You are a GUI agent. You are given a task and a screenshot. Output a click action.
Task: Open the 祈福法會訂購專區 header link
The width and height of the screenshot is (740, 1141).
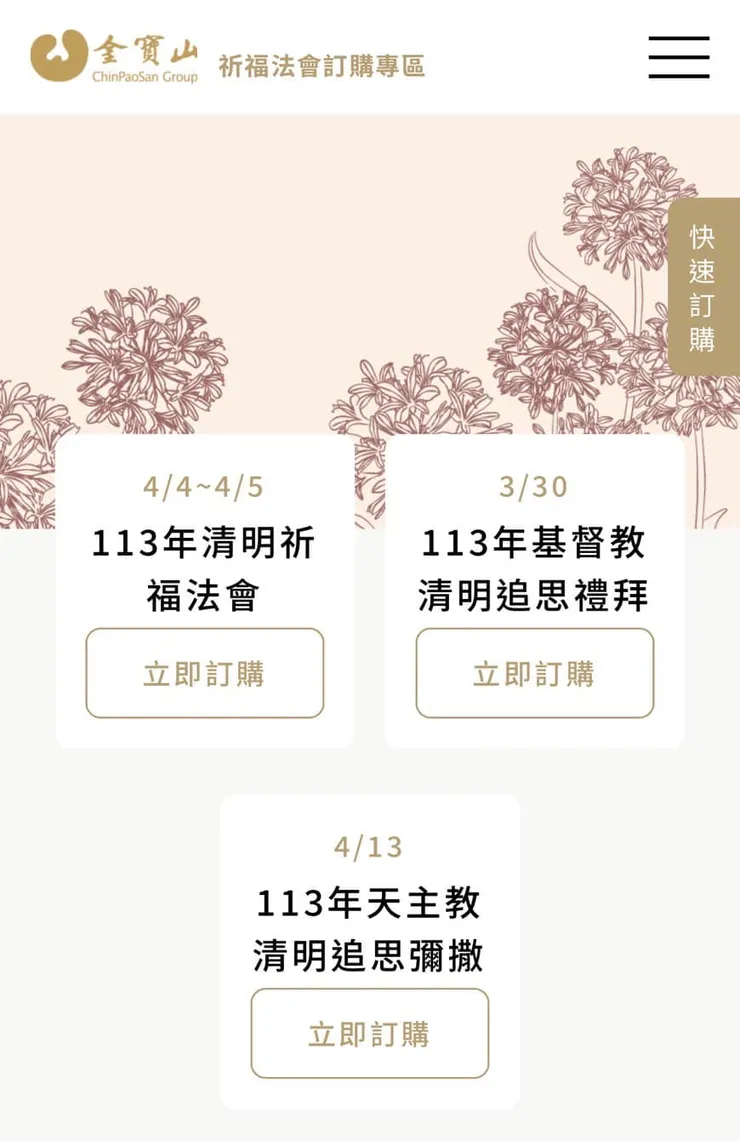(320, 67)
